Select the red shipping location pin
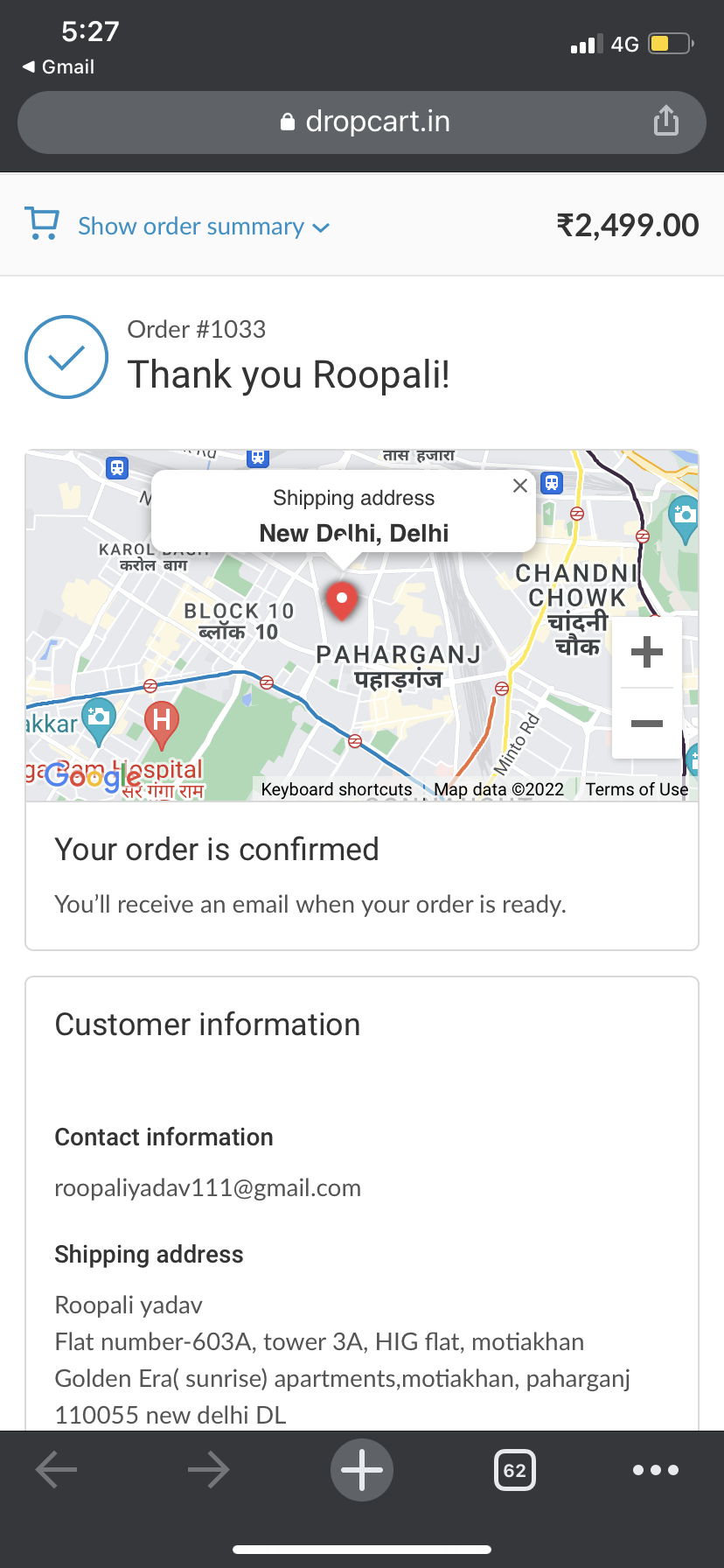 342,601
